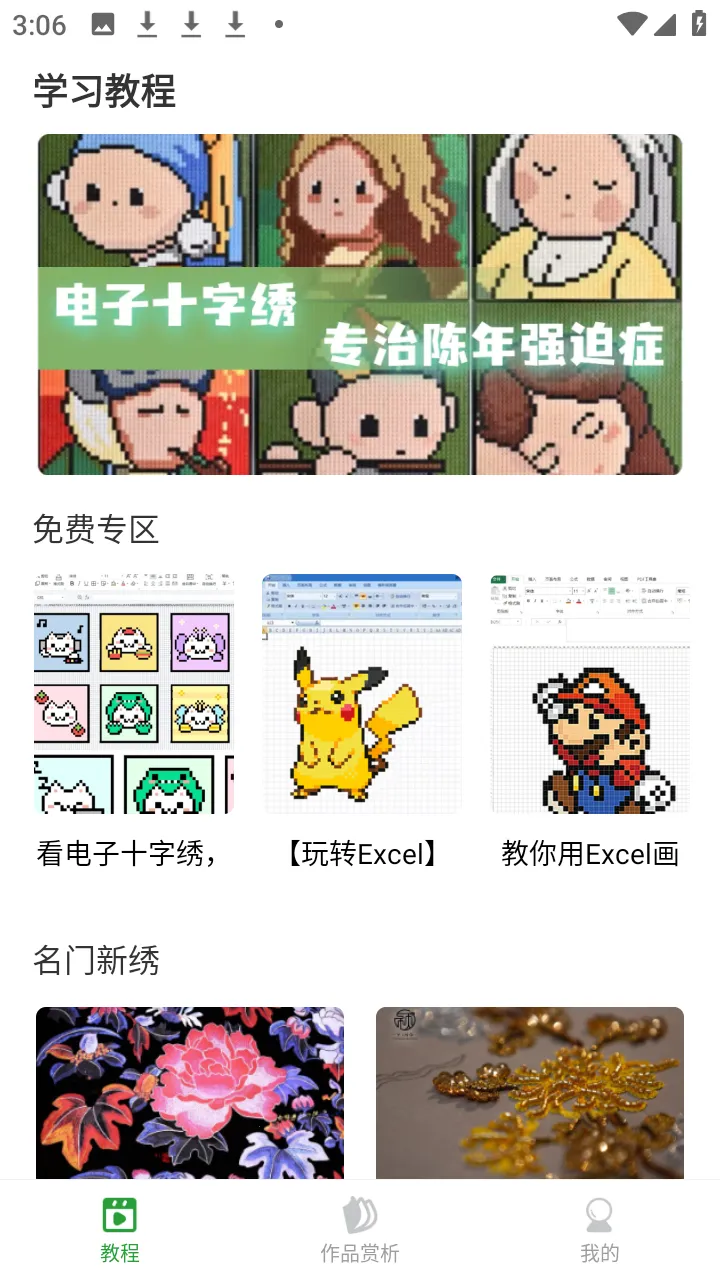Tap the Pikachu Excel tutorial thumbnail
The width and height of the screenshot is (720, 1280).
[362, 694]
